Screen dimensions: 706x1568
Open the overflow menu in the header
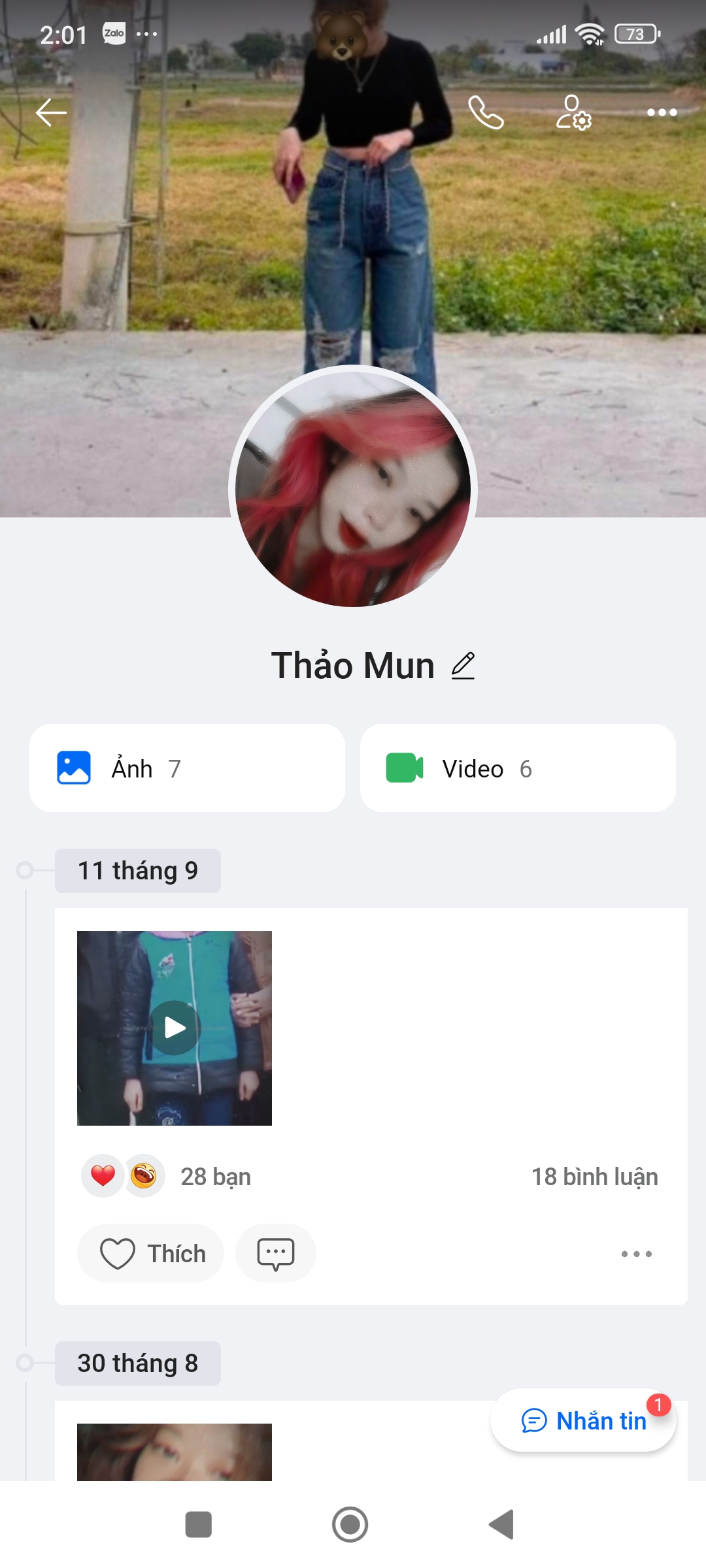(x=662, y=112)
